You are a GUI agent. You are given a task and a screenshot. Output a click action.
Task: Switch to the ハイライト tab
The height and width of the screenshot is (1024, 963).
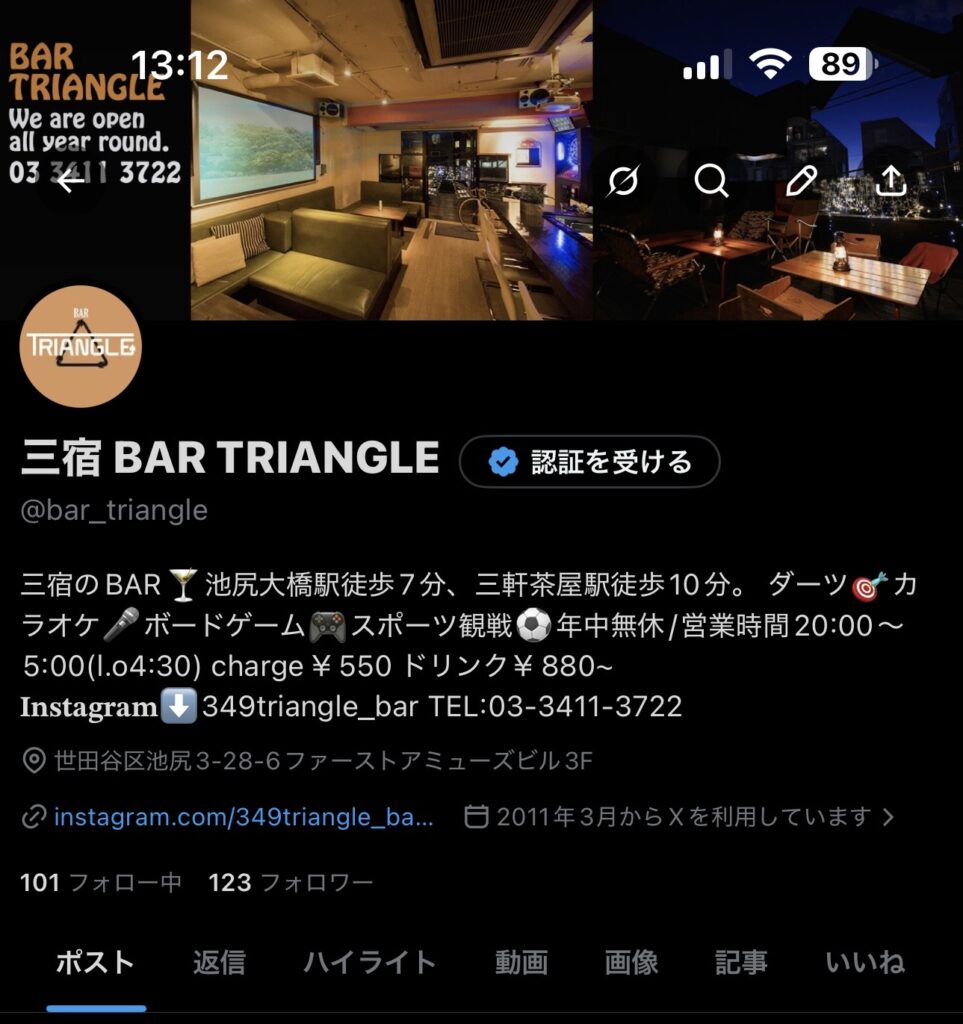point(370,962)
